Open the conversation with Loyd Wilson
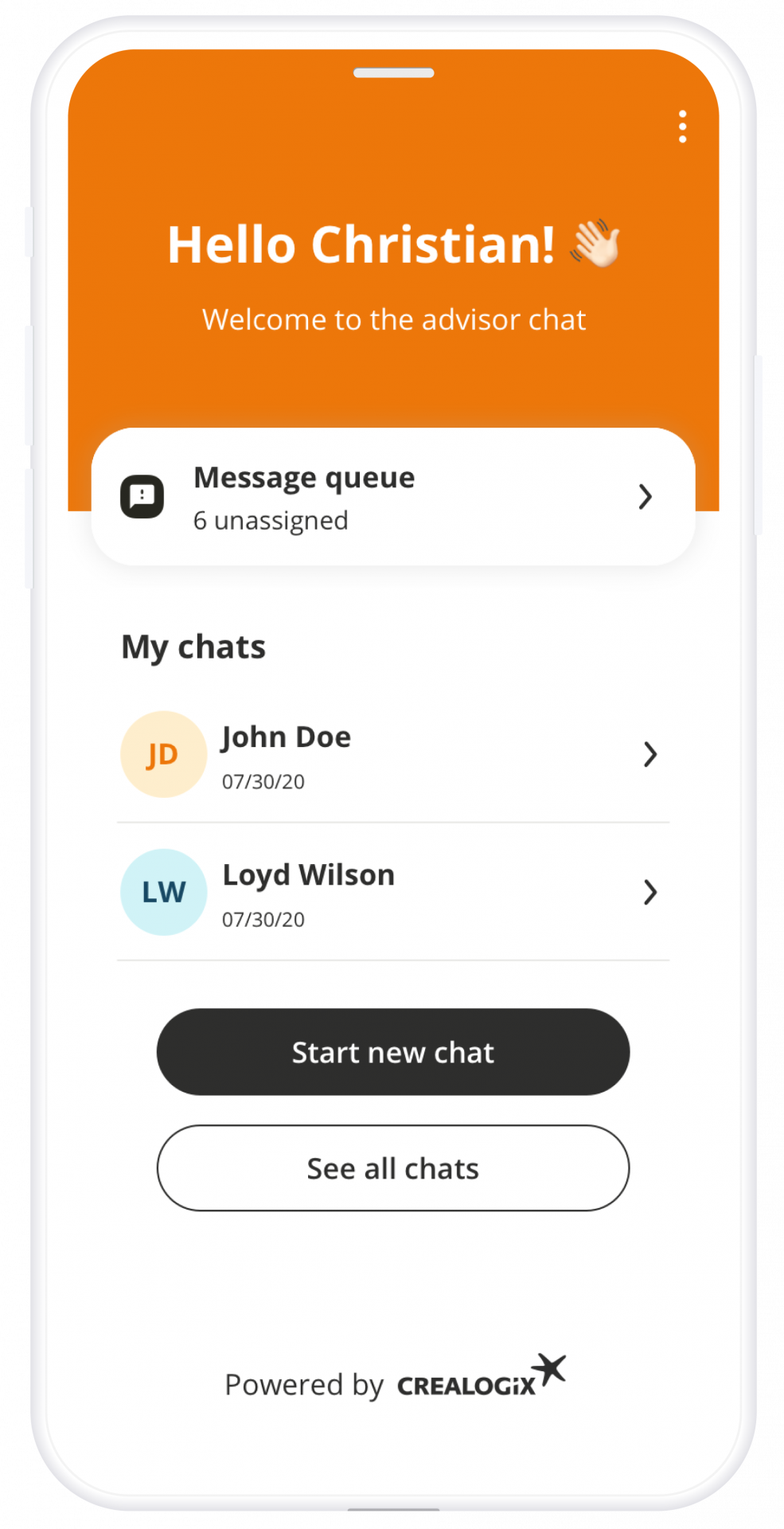 308,874
